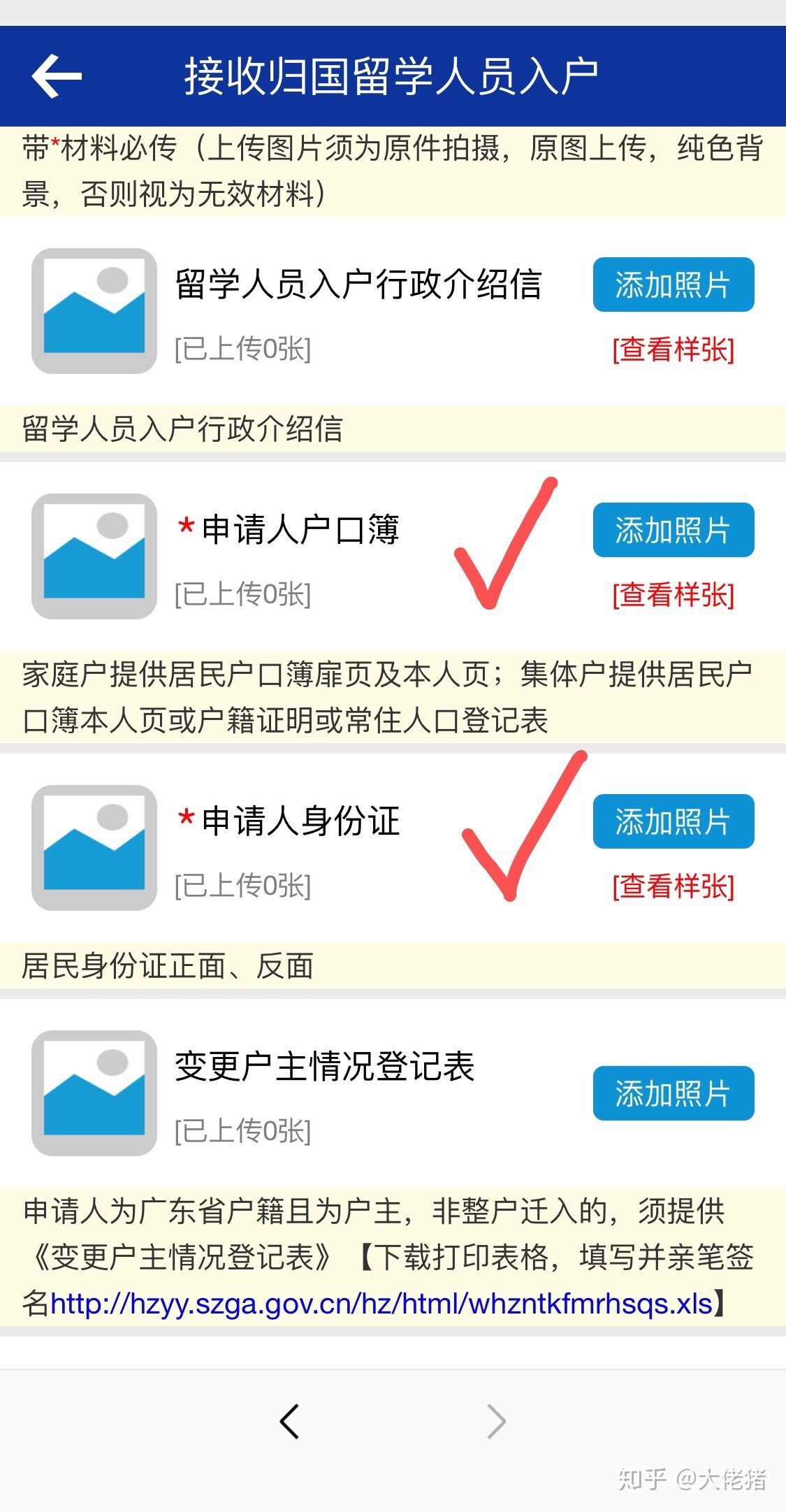Tap the browser forward chevron at bottom

click(x=496, y=1421)
